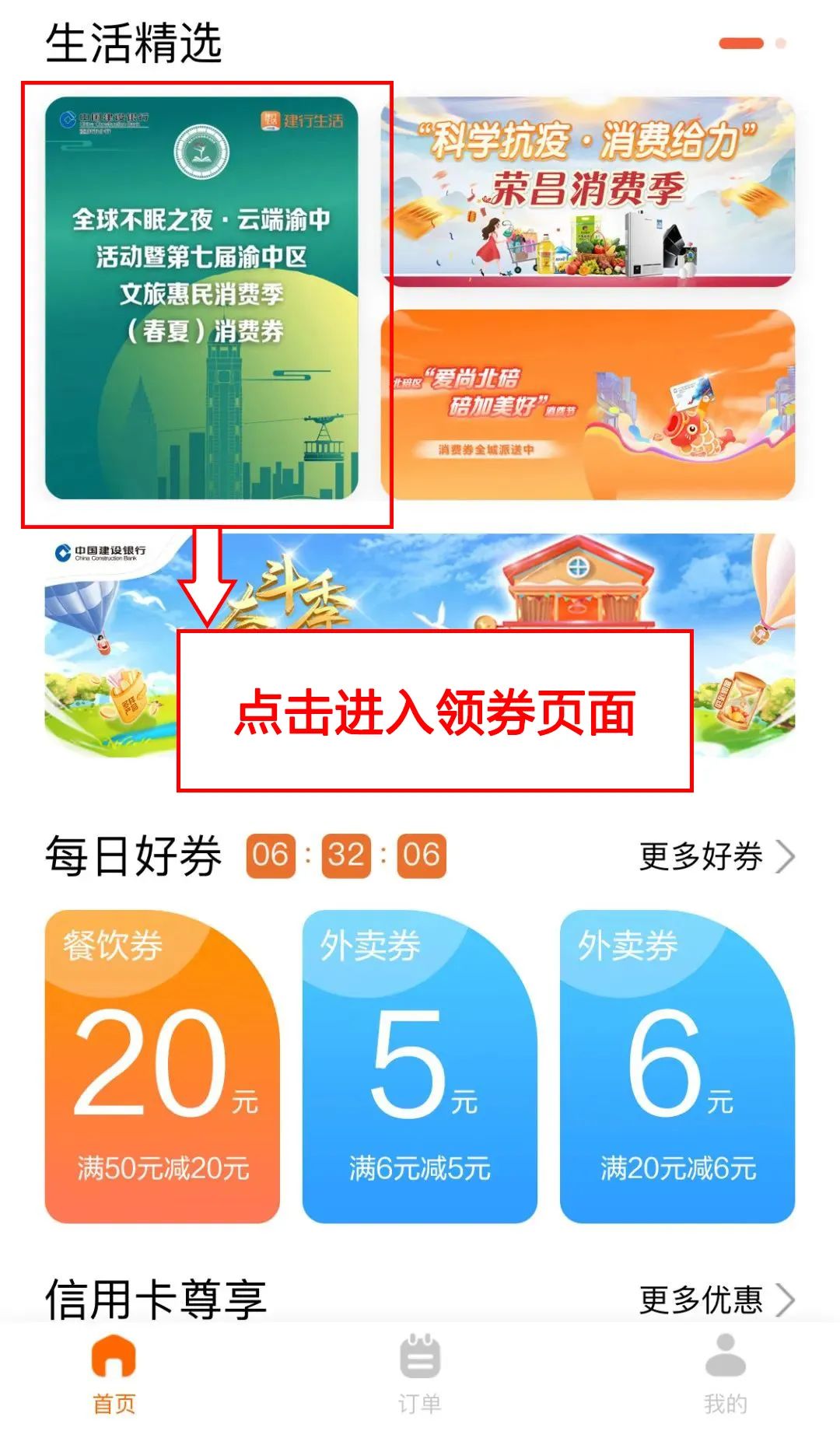Screen dimensions: 840x1438
Task: Open the 全球不眠之夜 consumption coupon card
Action: (201, 298)
